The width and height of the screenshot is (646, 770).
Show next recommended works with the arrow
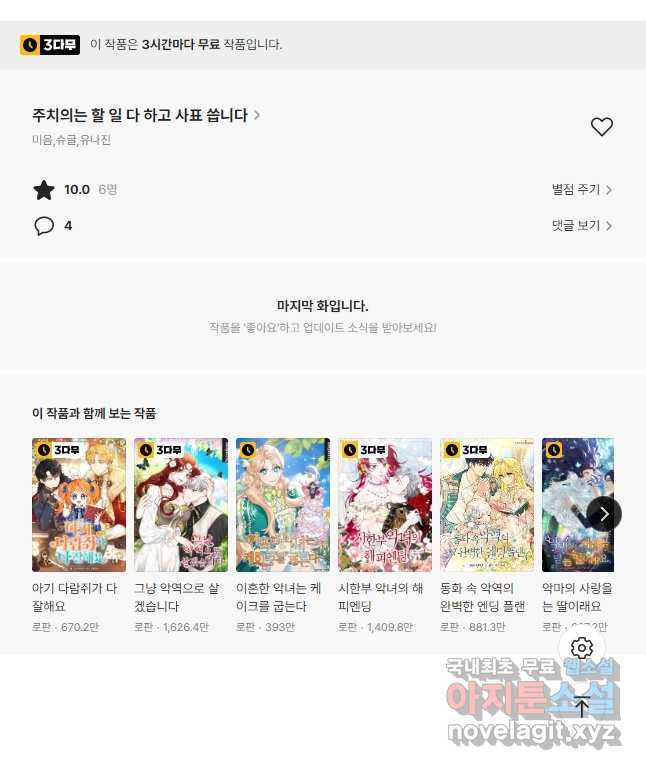(603, 513)
